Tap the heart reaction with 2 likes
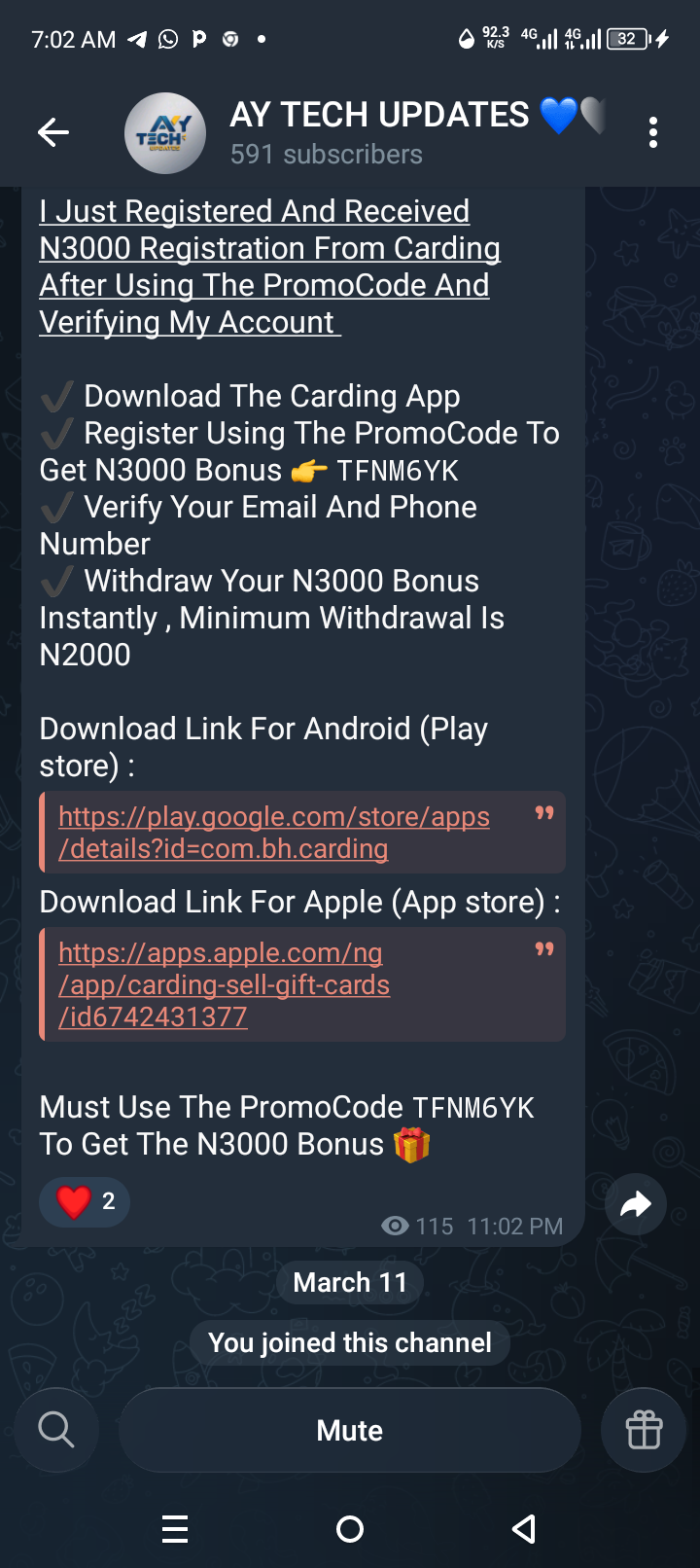The image size is (700, 1568). point(86,1201)
